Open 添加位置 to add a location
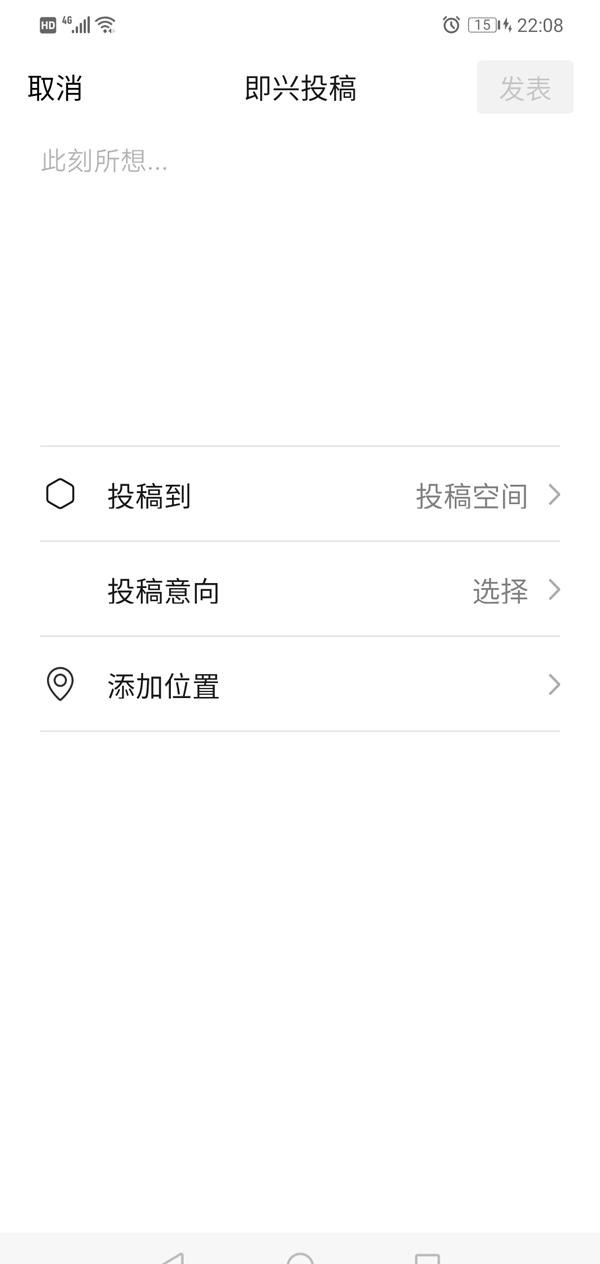Image resolution: width=600 pixels, height=1264 pixels. pos(300,685)
